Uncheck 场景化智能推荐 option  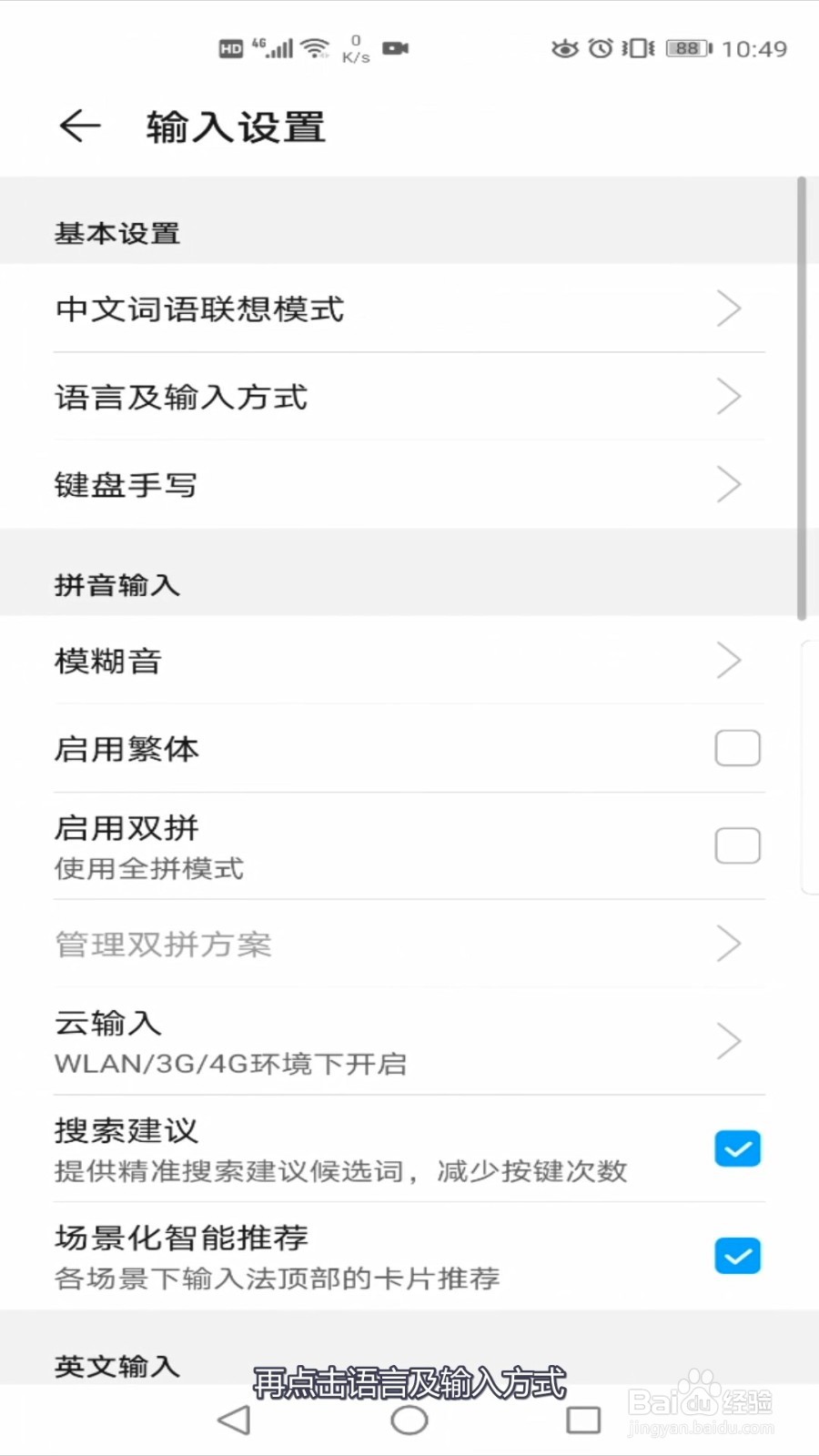coord(736,1256)
